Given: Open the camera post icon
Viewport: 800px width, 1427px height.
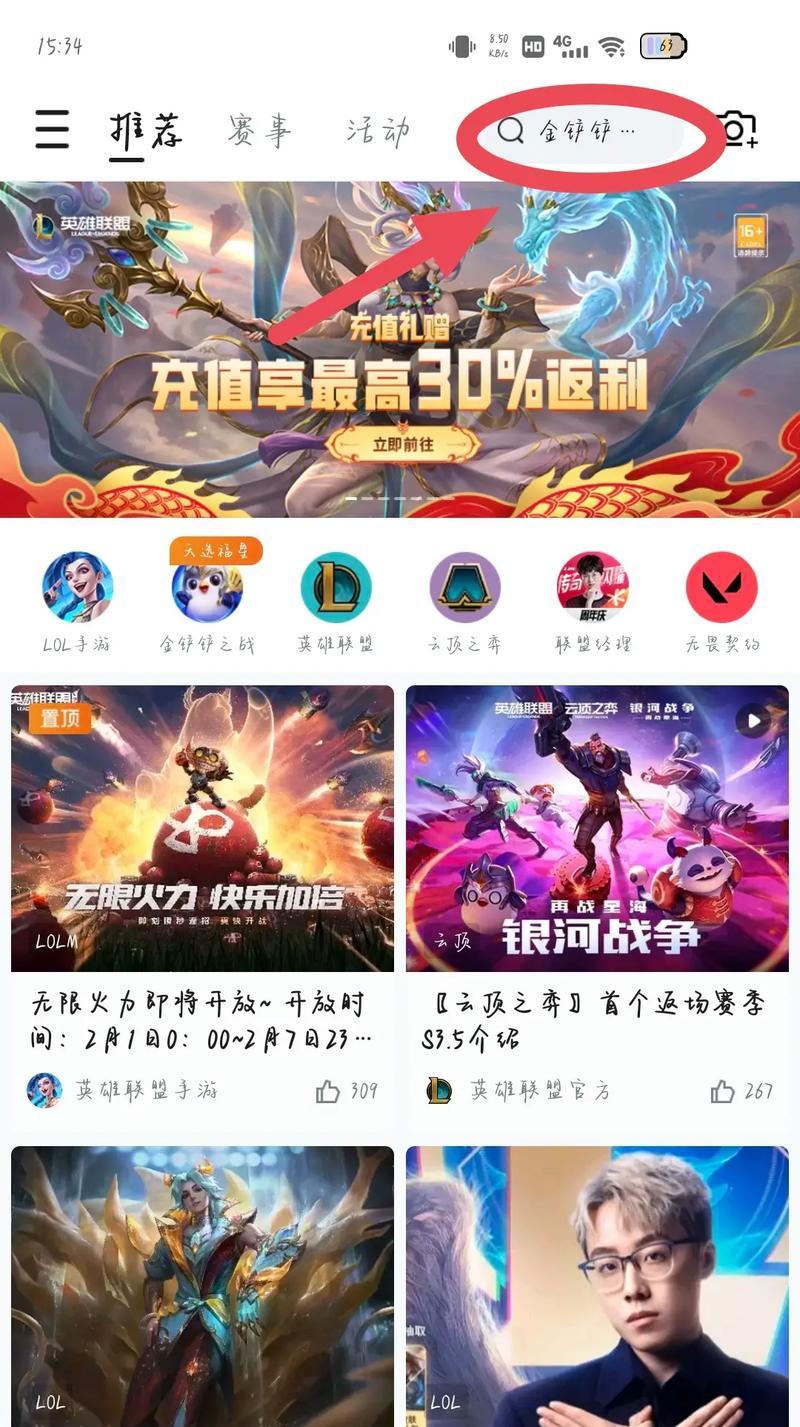Looking at the screenshot, I should click(738, 130).
